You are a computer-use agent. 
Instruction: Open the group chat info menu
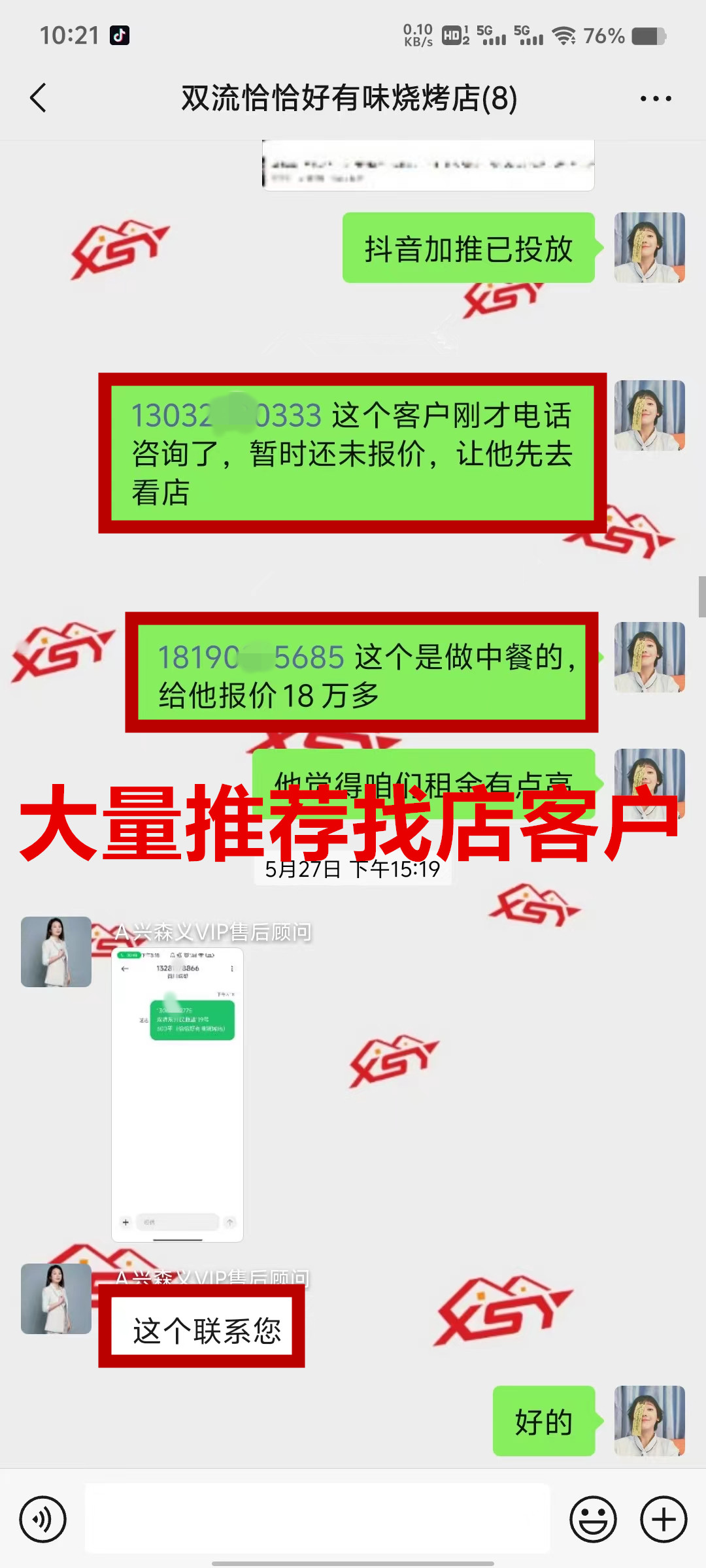[x=655, y=99]
